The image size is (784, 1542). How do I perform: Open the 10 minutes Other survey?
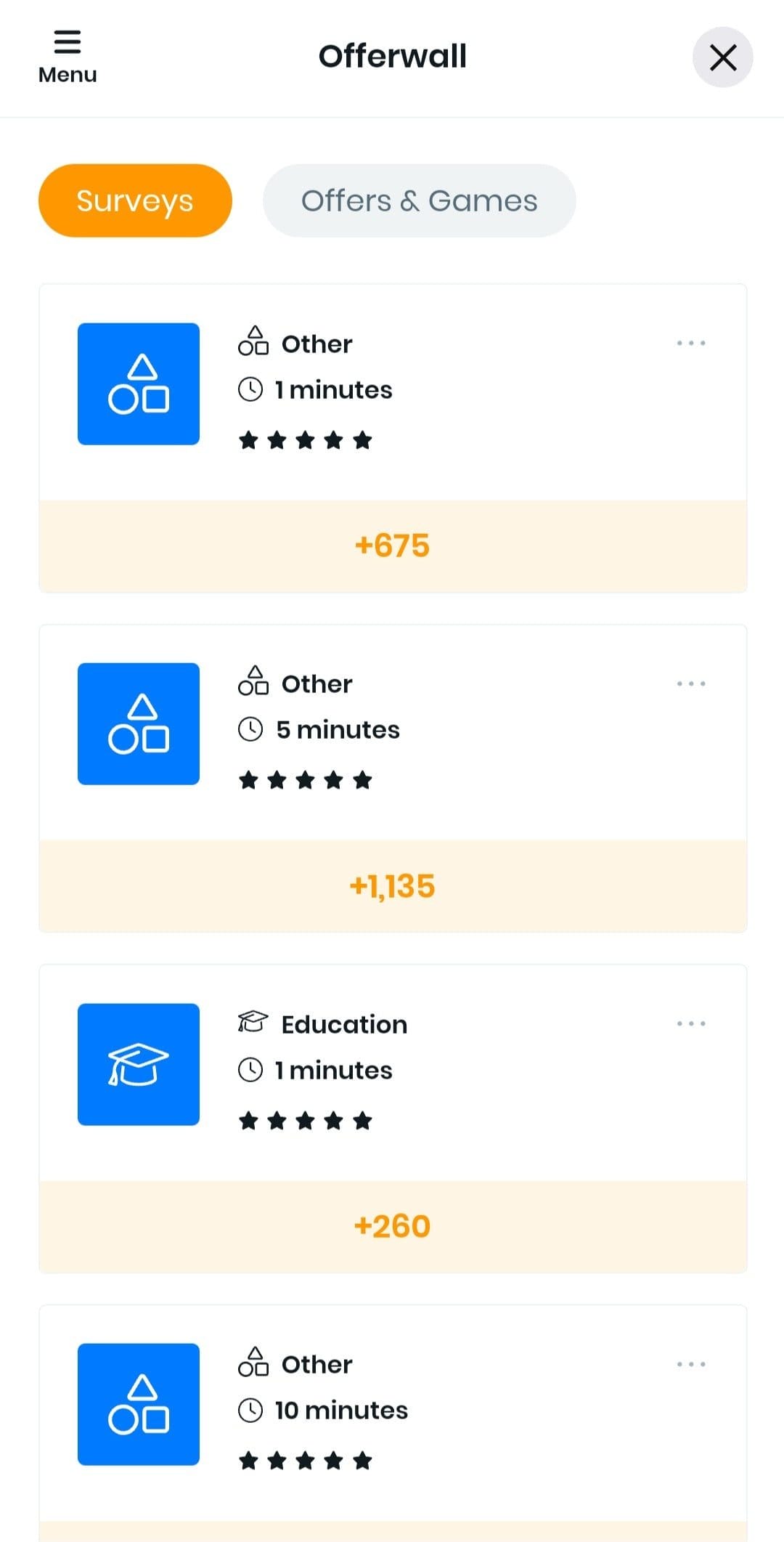click(x=393, y=1424)
